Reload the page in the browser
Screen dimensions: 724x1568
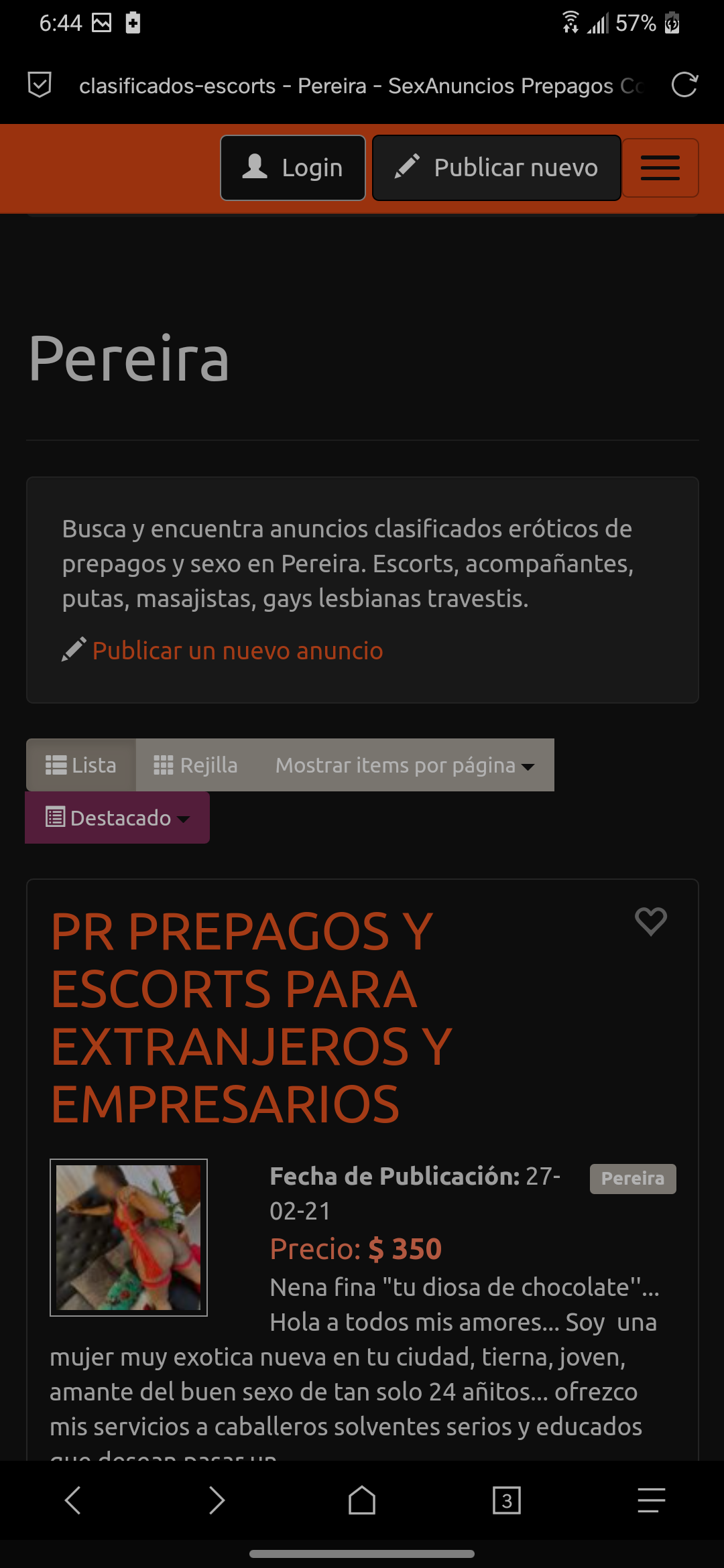click(x=684, y=85)
